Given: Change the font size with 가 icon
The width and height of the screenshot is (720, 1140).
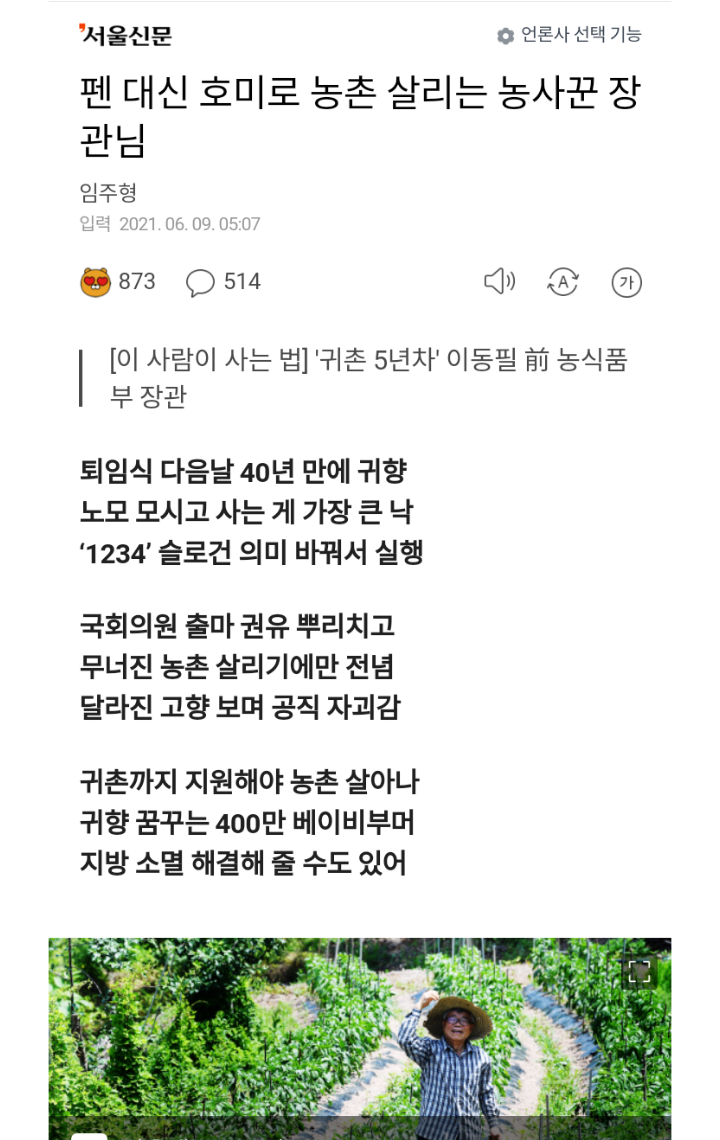Looking at the screenshot, I should click(627, 283).
